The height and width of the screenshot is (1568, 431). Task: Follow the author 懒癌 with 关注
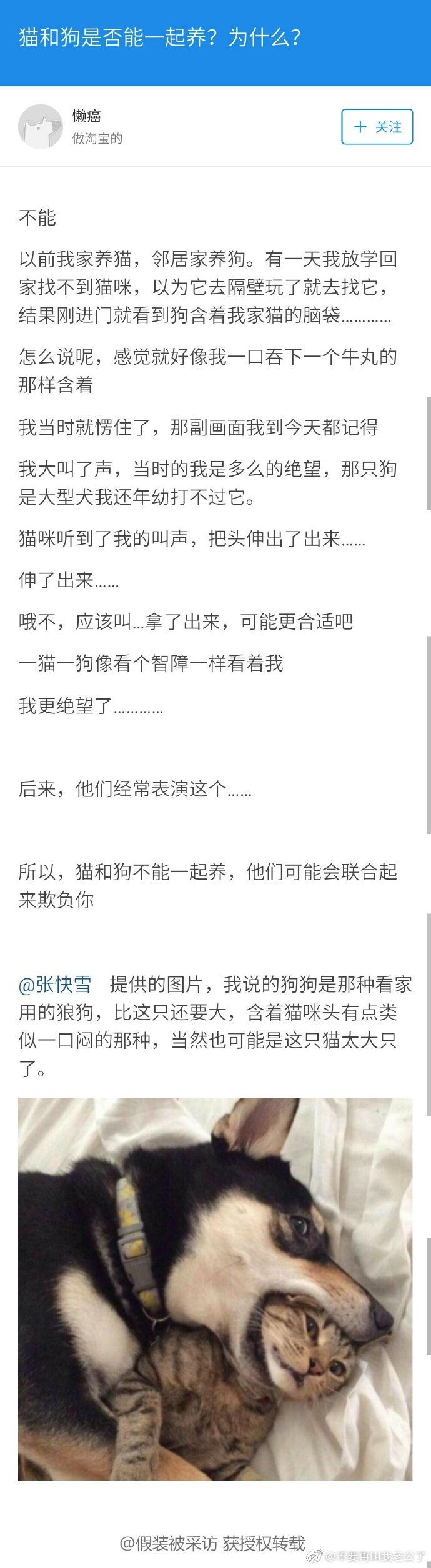coord(377,127)
